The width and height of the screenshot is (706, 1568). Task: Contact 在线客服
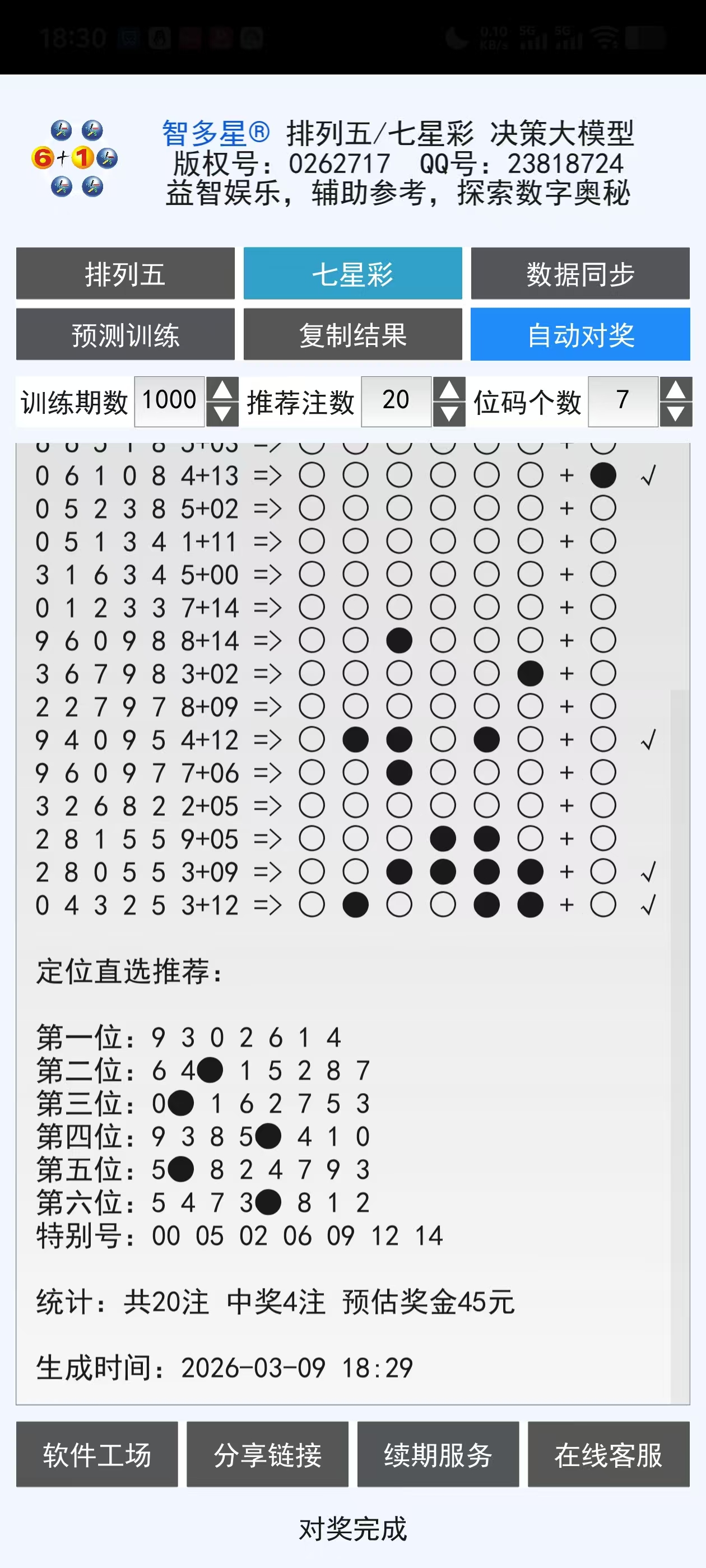pyautogui.click(x=609, y=1455)
